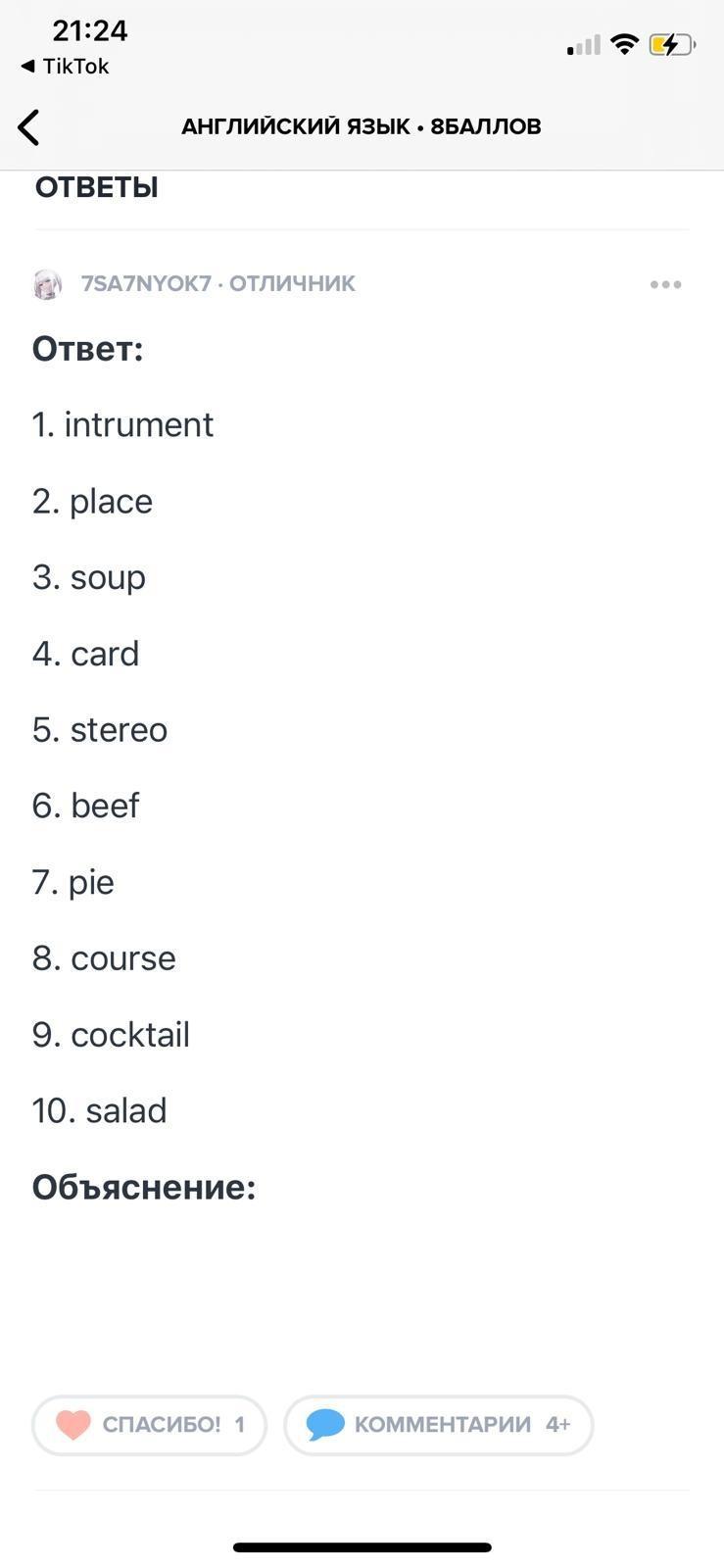Return to TikTok via status bar link
Image resolution: width=724 pixels, height=1568 pixels.
pos(65,67)
